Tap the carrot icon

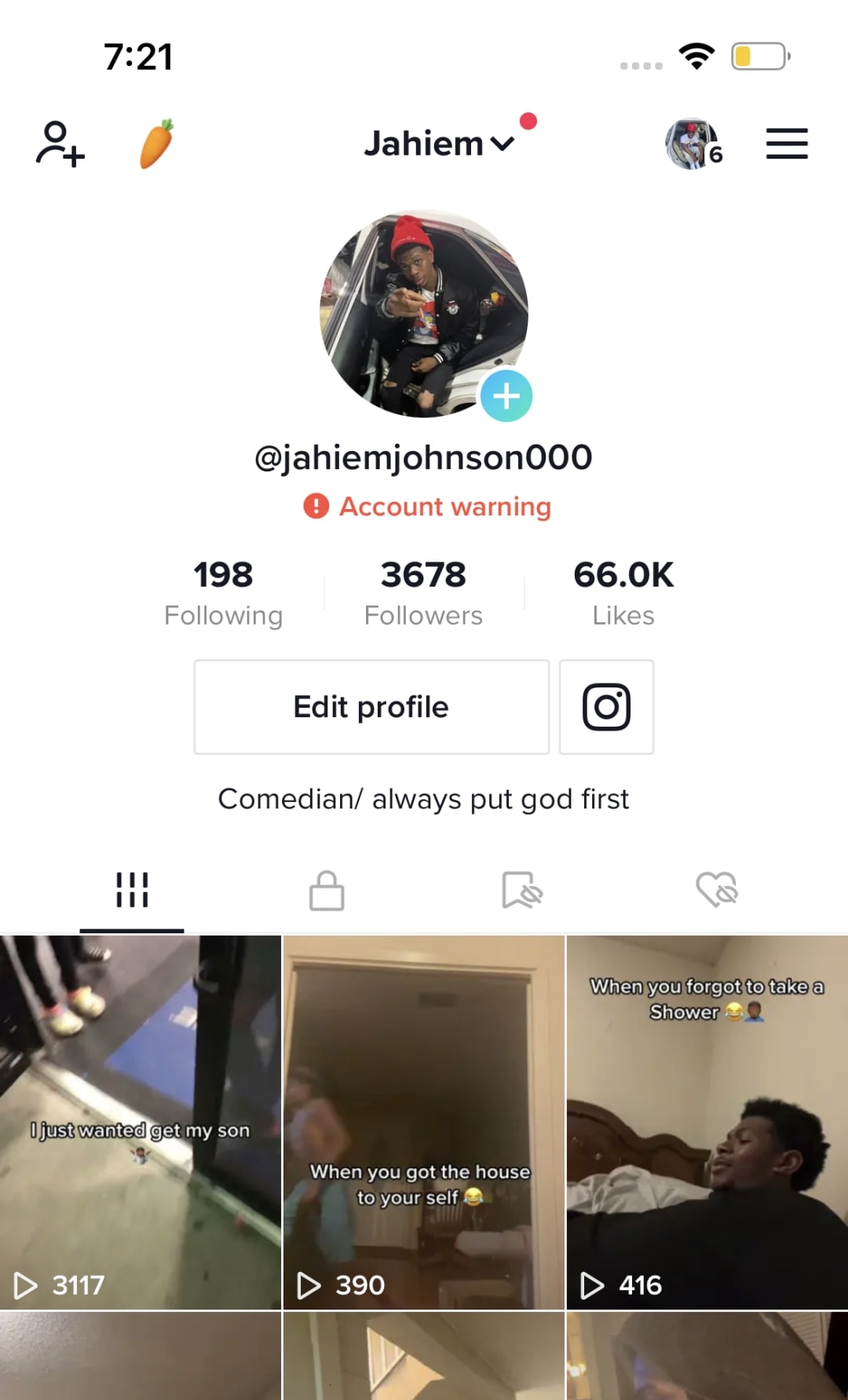click(156, 144)
